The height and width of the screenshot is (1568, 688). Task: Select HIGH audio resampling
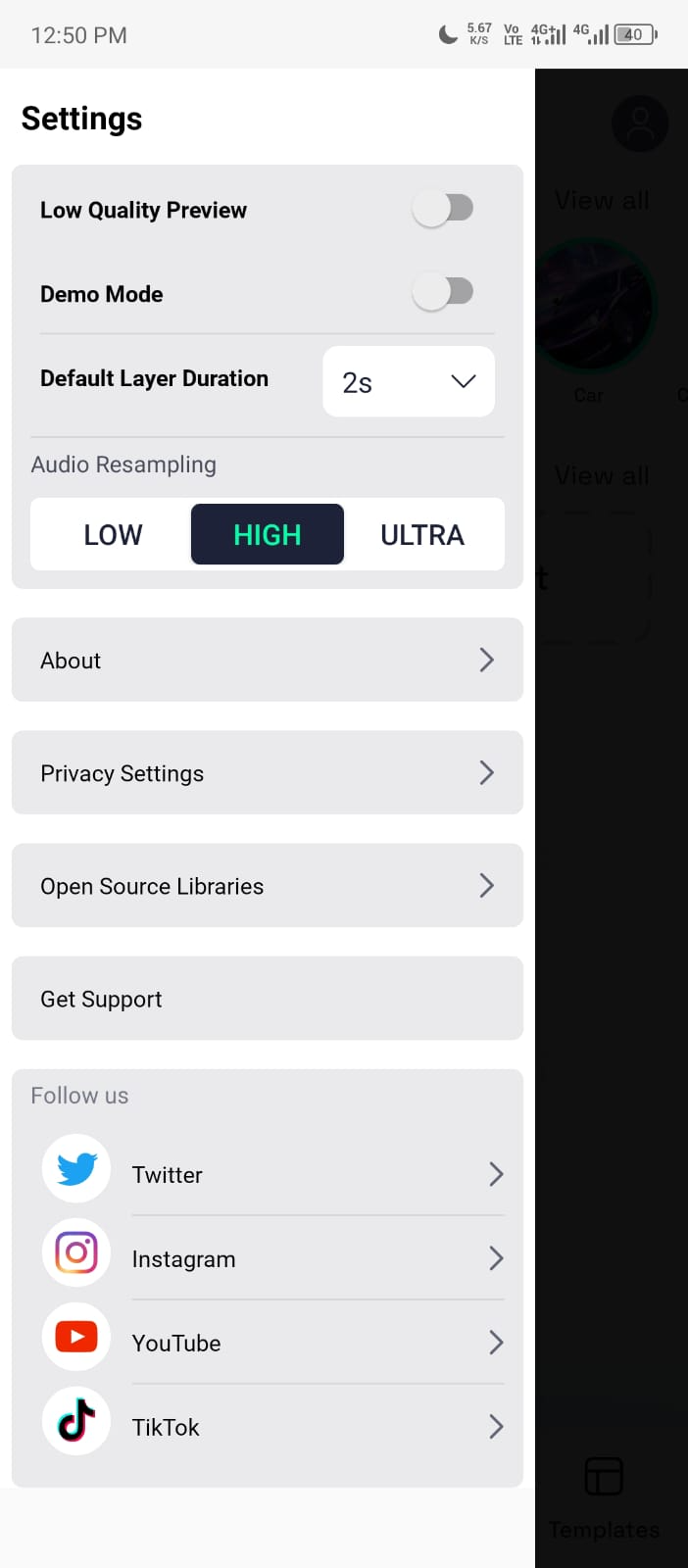point(267,535)
